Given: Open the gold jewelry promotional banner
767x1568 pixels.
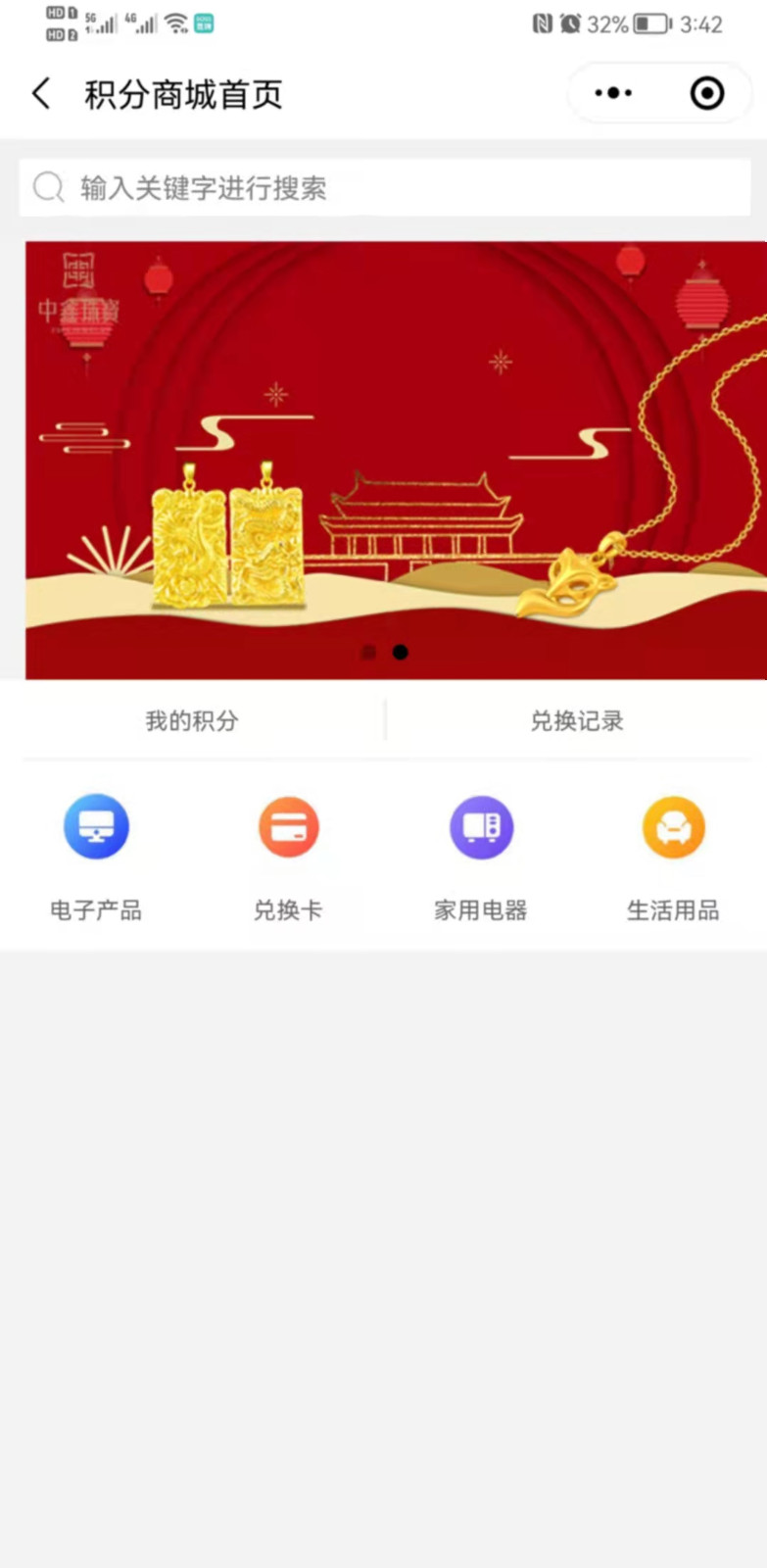Looking at the screenshot, I should (396, 459).
